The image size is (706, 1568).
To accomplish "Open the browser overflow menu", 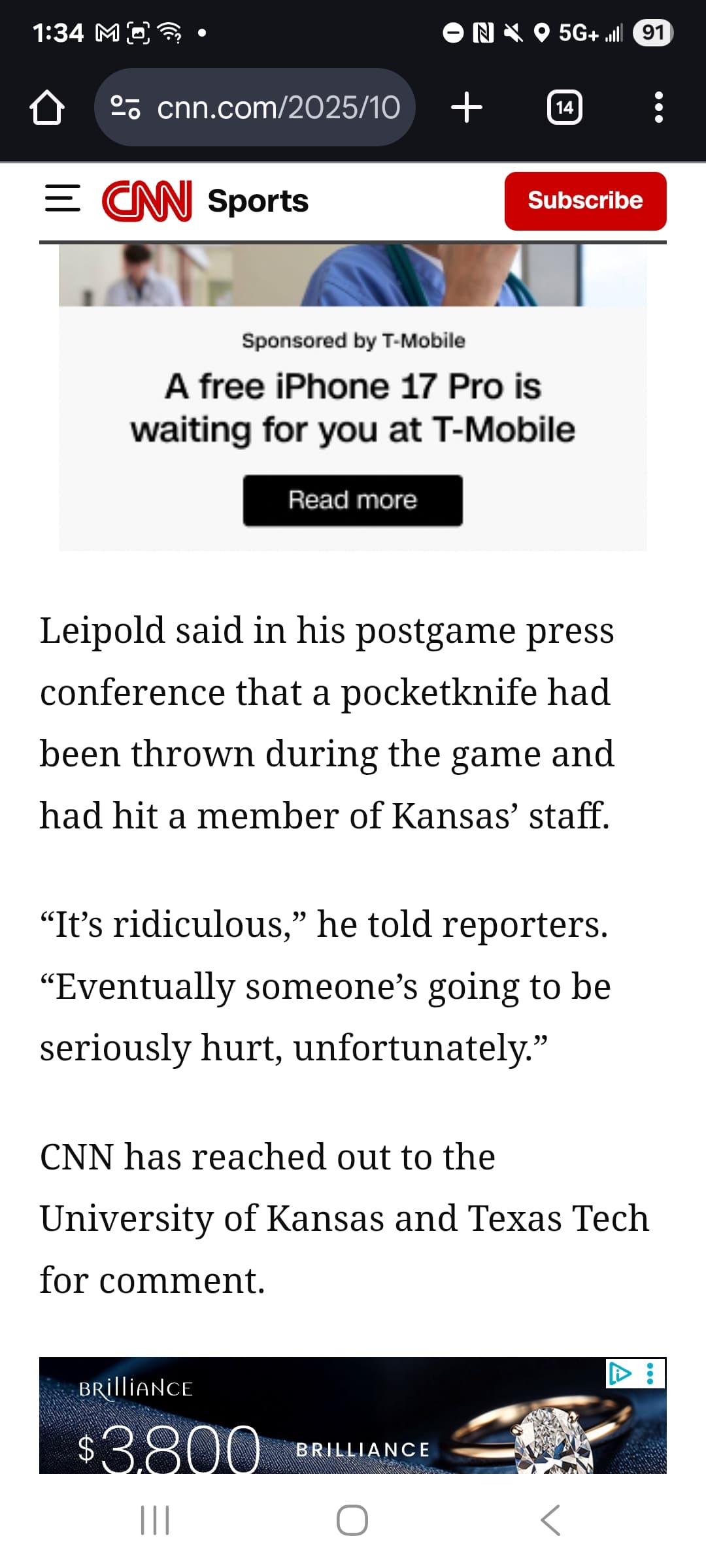I will pos(658,108).
